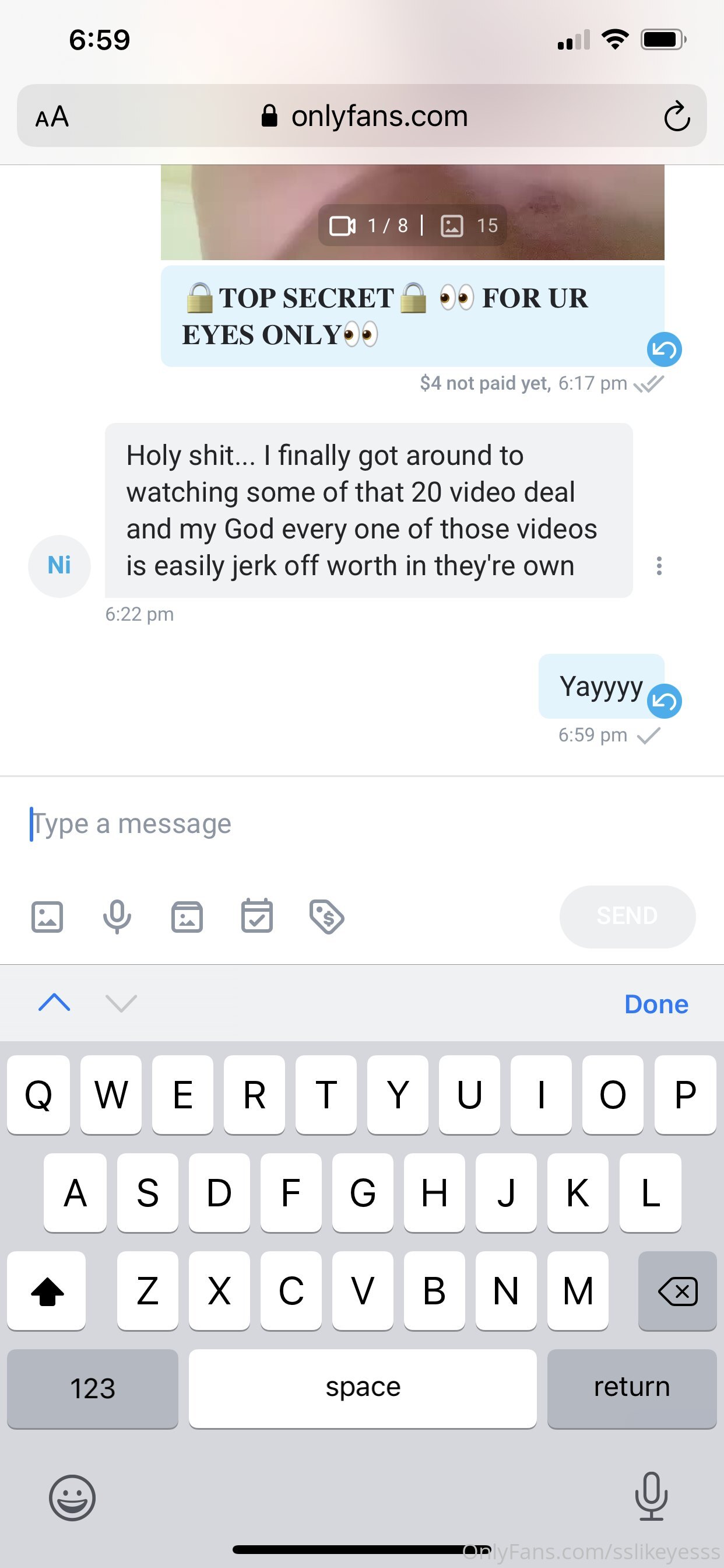Jump to the previous field with the up arrow
Screen dimensions: 724x1568
(54, 1003)
